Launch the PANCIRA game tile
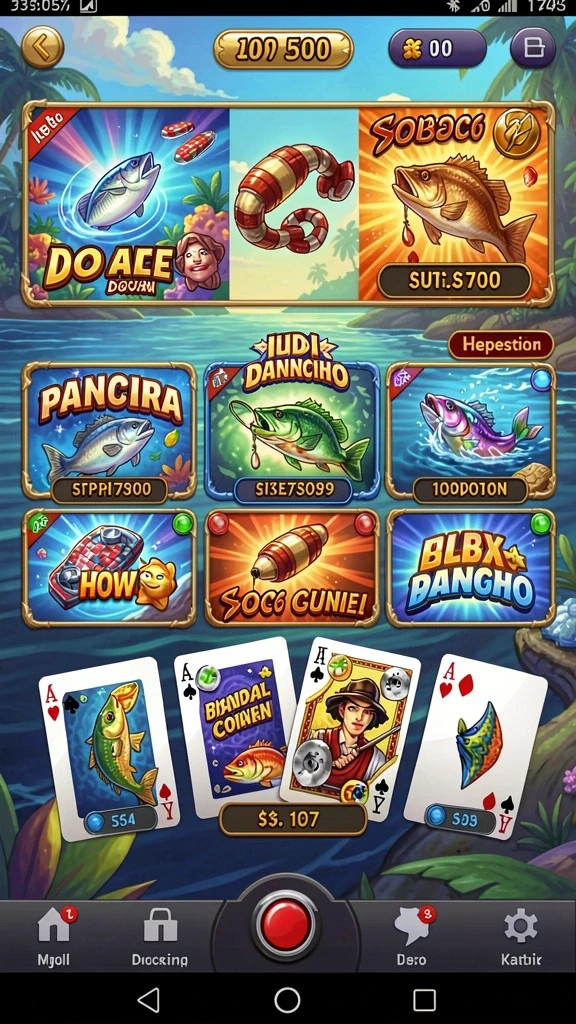This screenshot has height=1024, width=576. 109,431
